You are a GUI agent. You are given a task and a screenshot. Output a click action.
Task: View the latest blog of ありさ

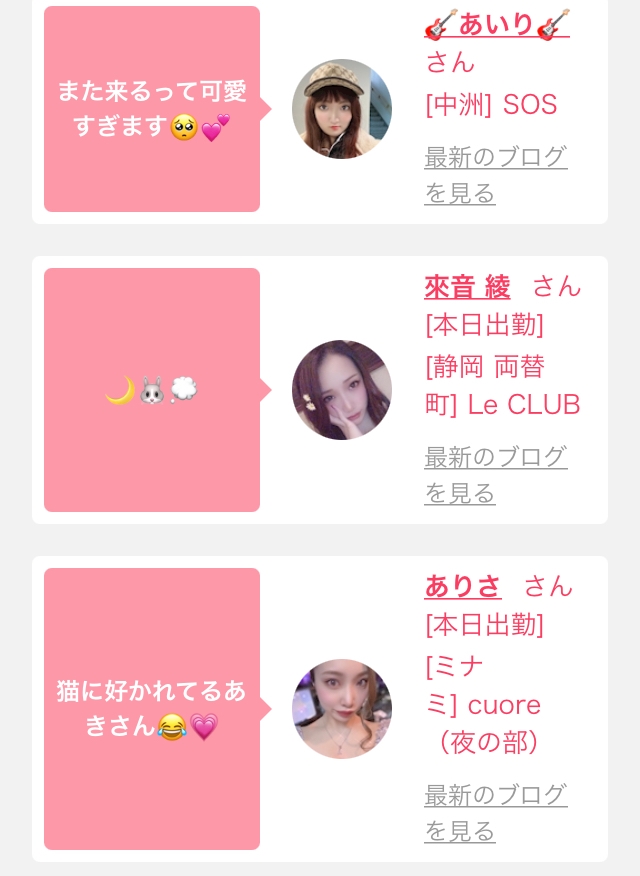(495, 813)
